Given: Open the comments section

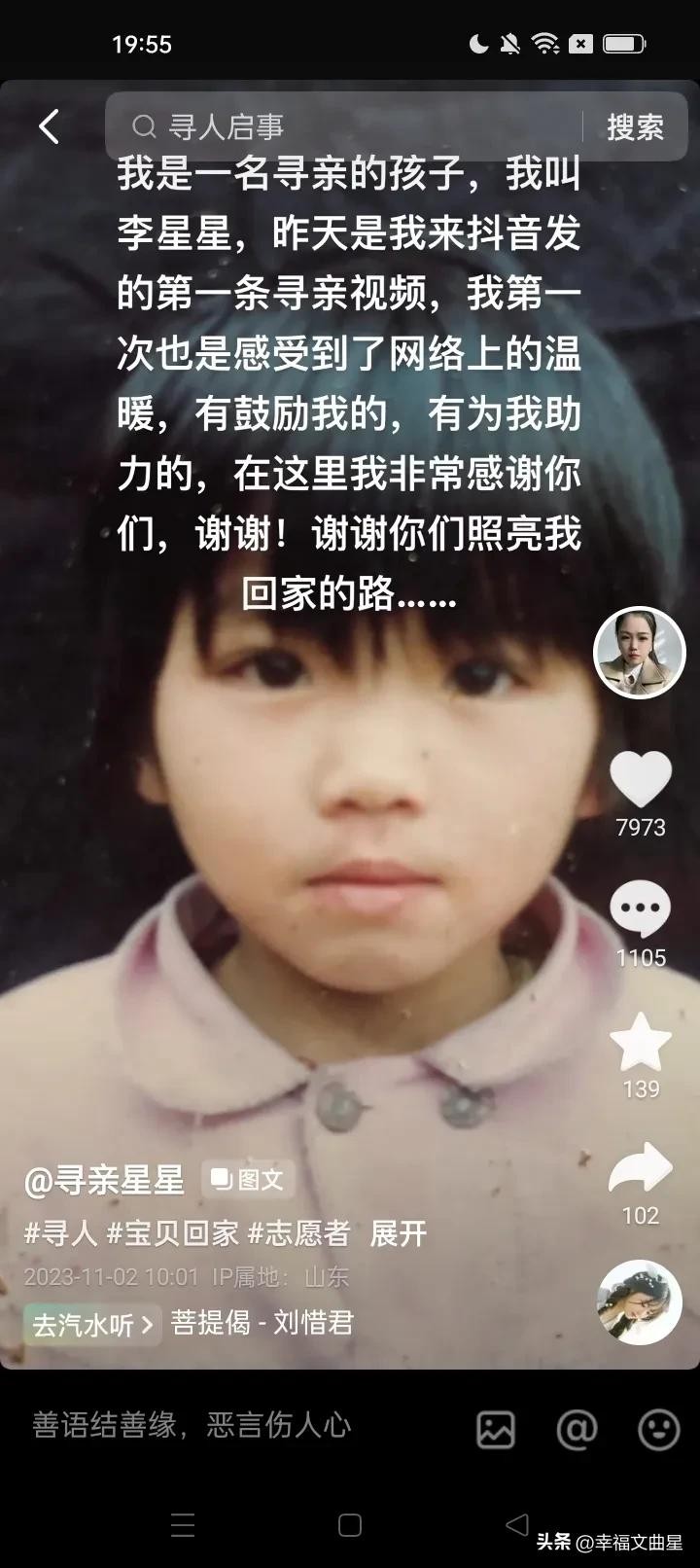Looking at the screenshot, I should (640, 910).
